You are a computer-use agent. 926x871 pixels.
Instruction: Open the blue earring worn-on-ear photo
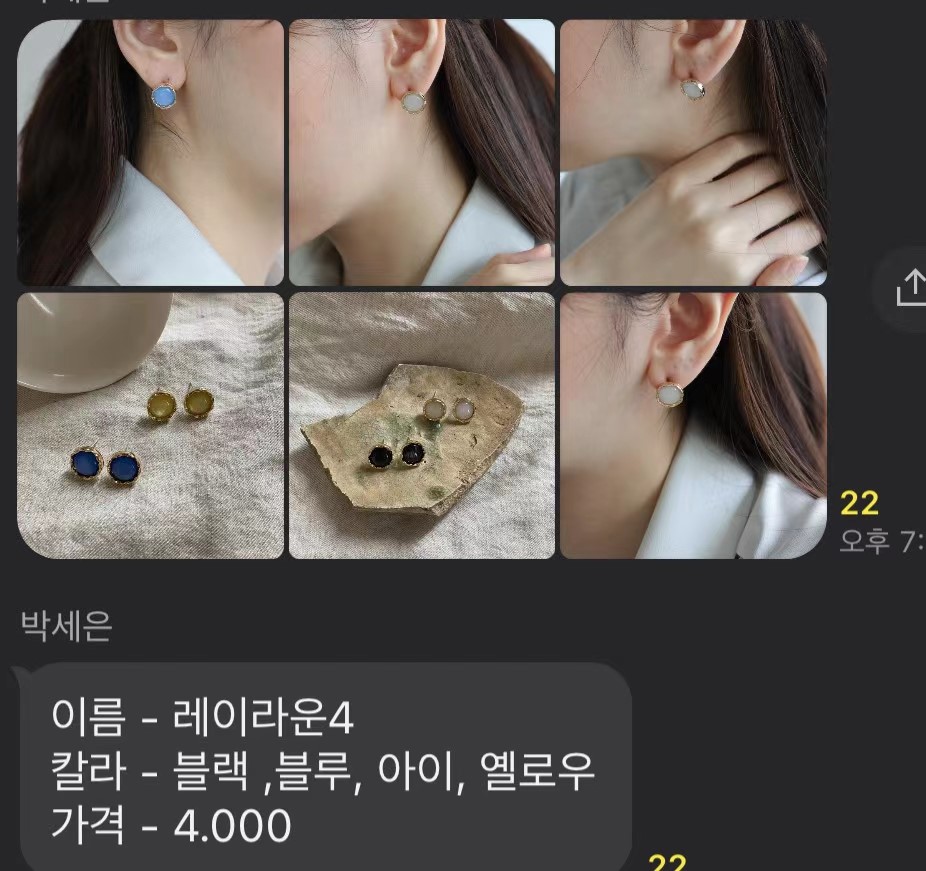(150, 153)
